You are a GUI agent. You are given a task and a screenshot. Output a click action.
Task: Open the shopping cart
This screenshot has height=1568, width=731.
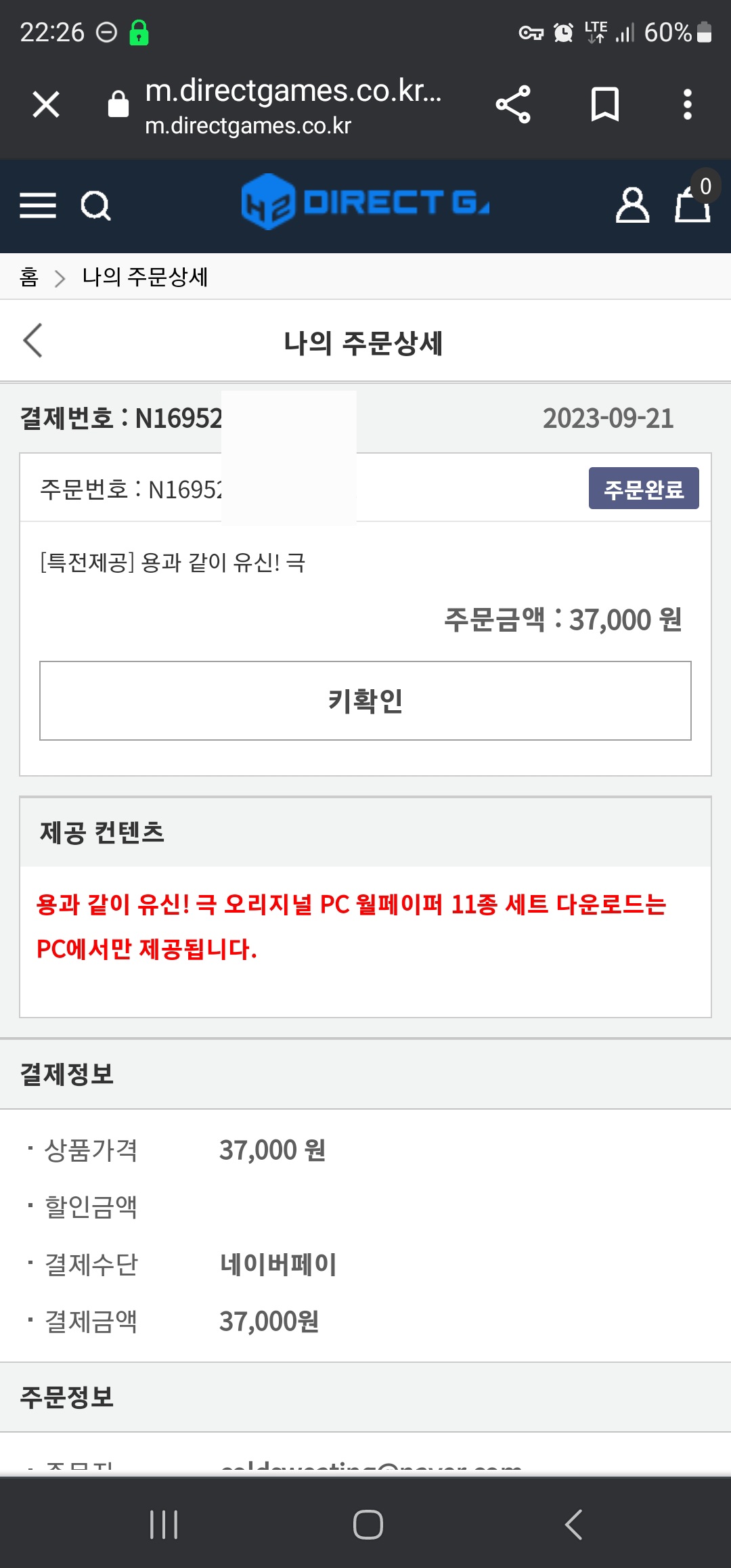[693, 203]
